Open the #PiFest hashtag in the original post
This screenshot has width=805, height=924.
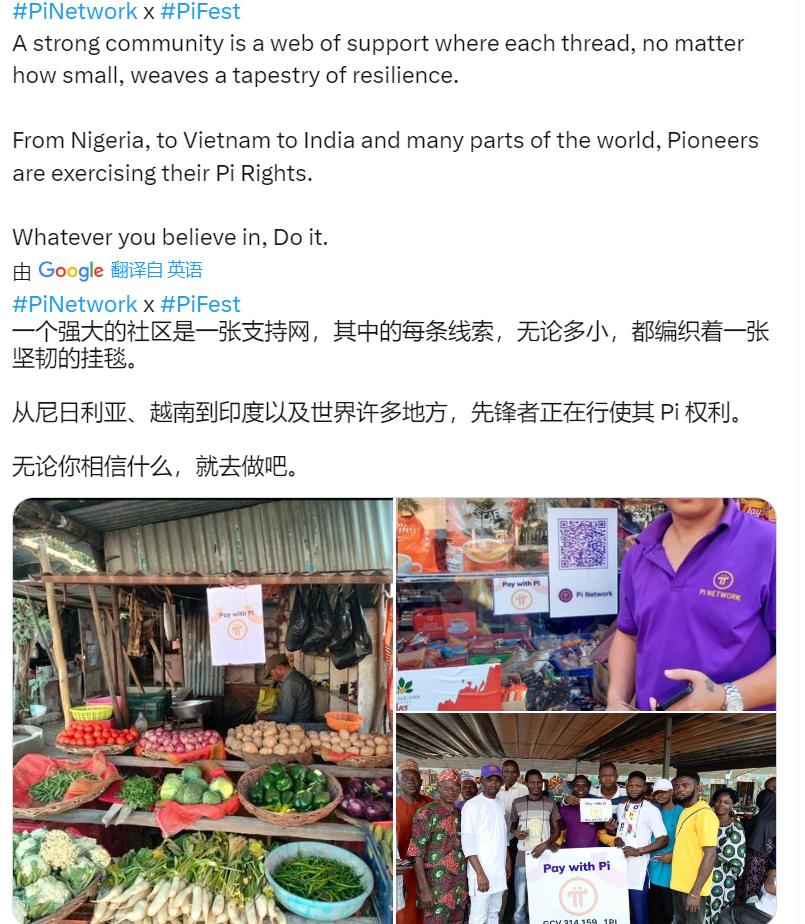pos(200,12)
